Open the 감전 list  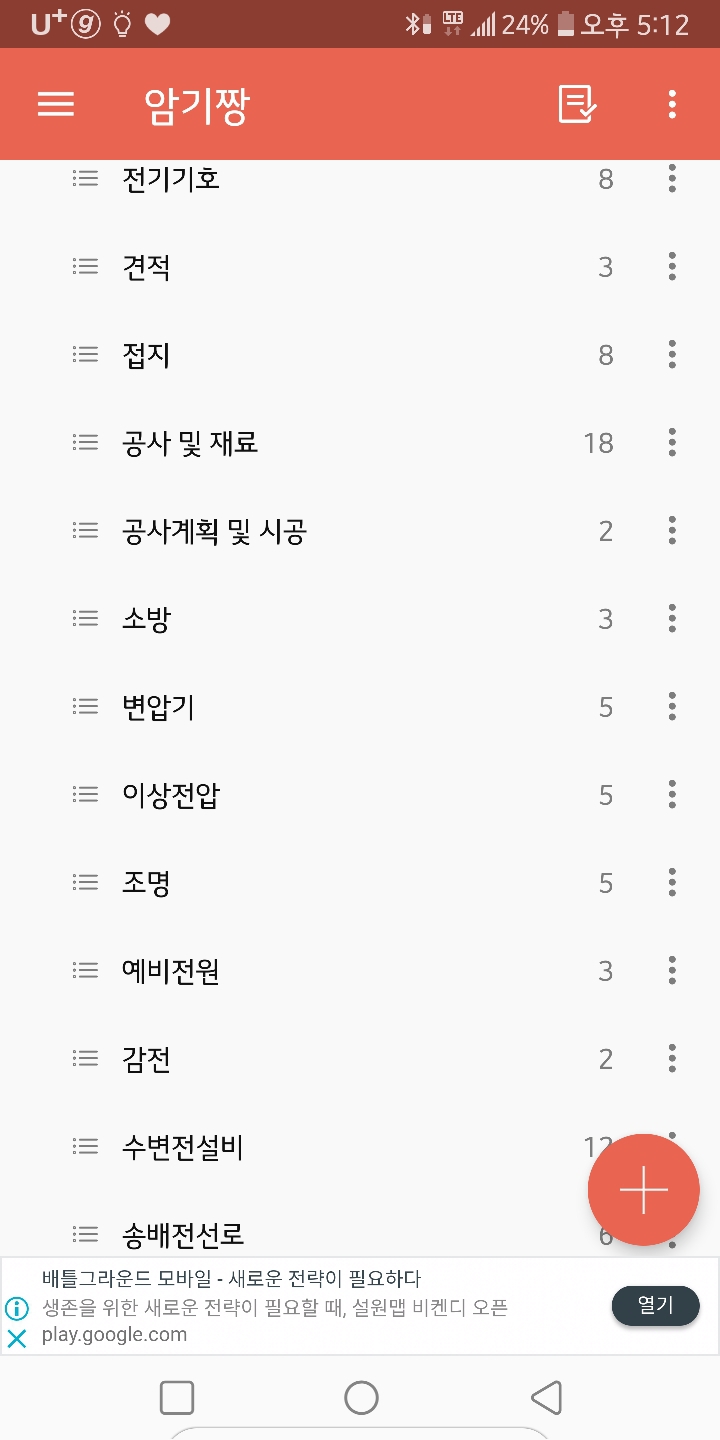(x=360, y=1059)
